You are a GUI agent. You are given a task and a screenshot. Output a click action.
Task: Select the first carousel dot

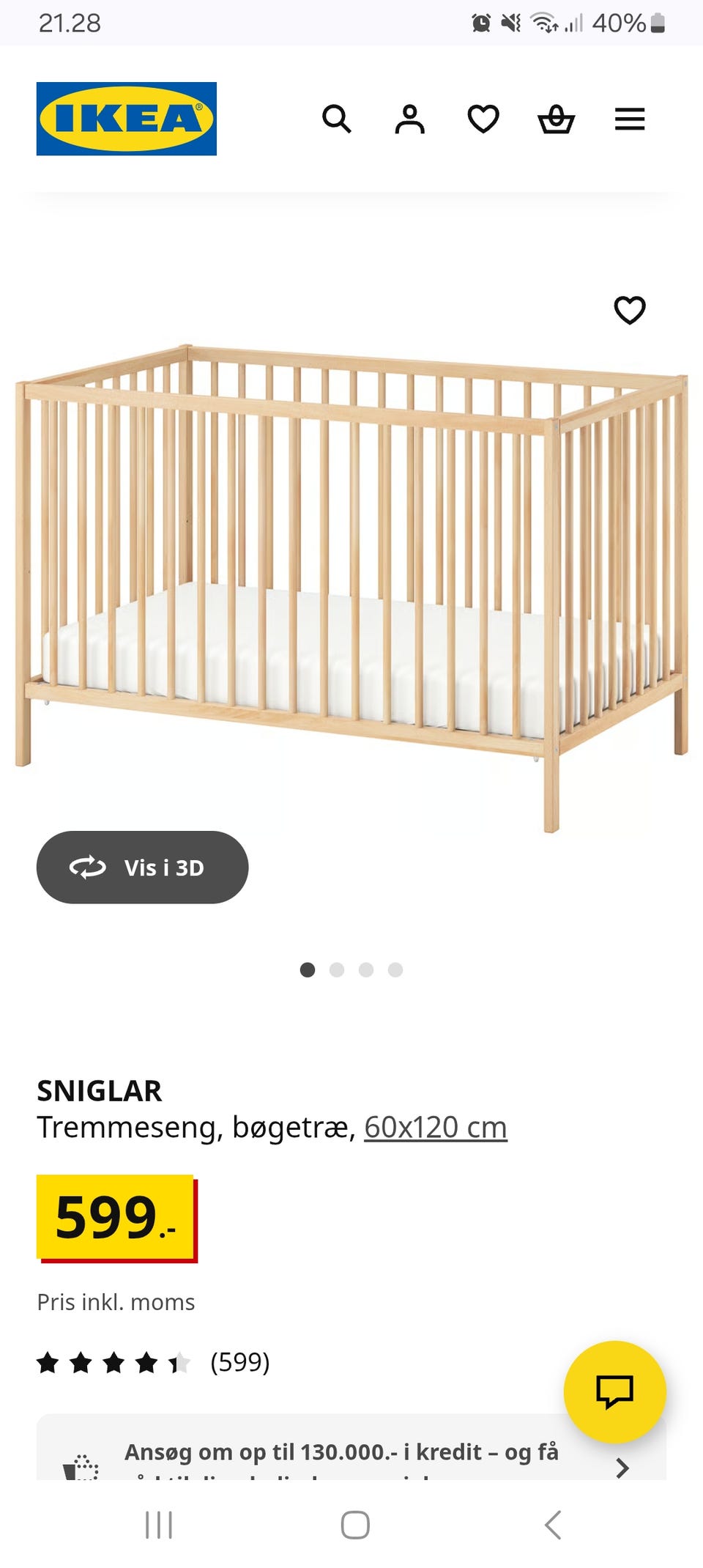[308, 969]
